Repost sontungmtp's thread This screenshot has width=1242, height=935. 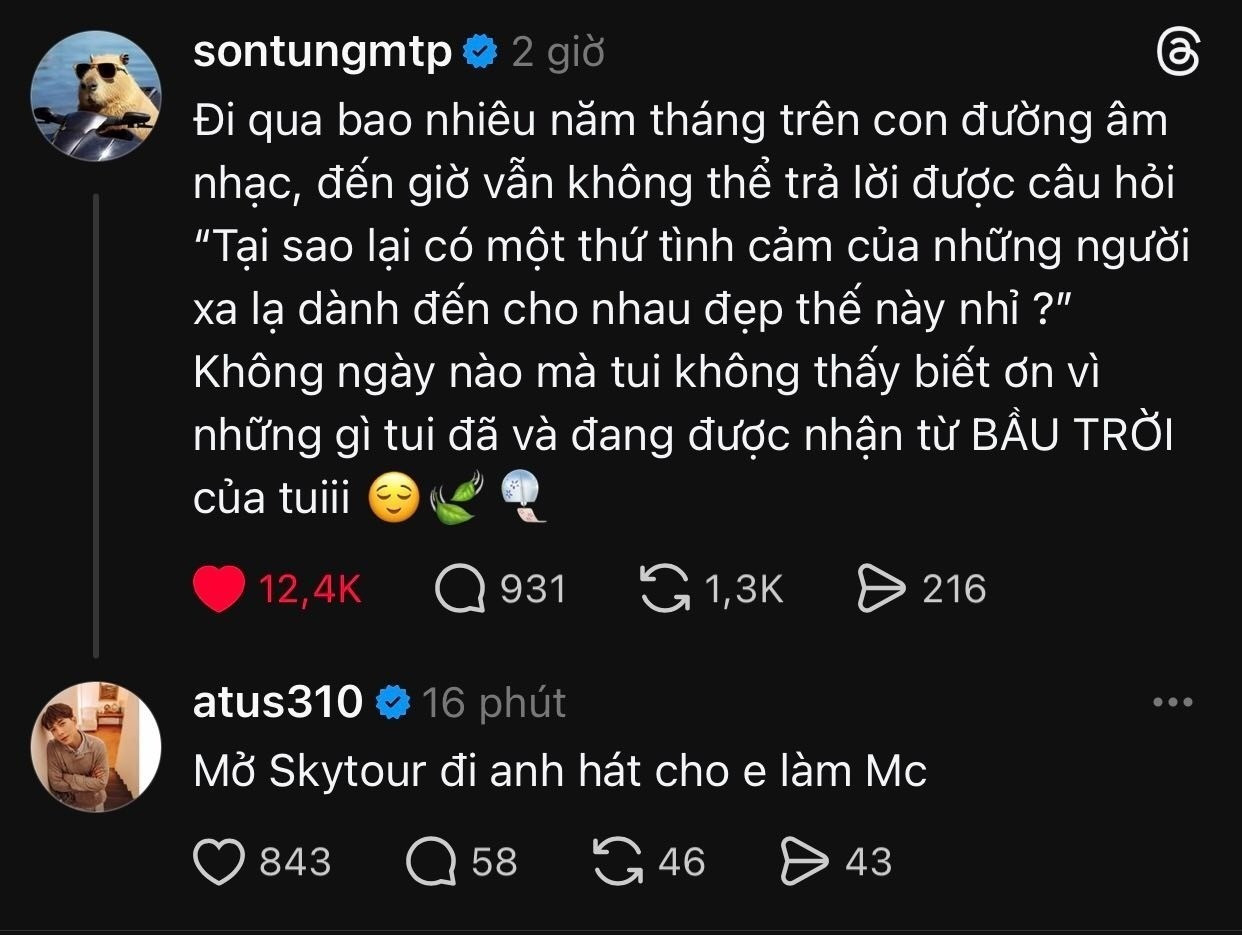tap(665, 589)
